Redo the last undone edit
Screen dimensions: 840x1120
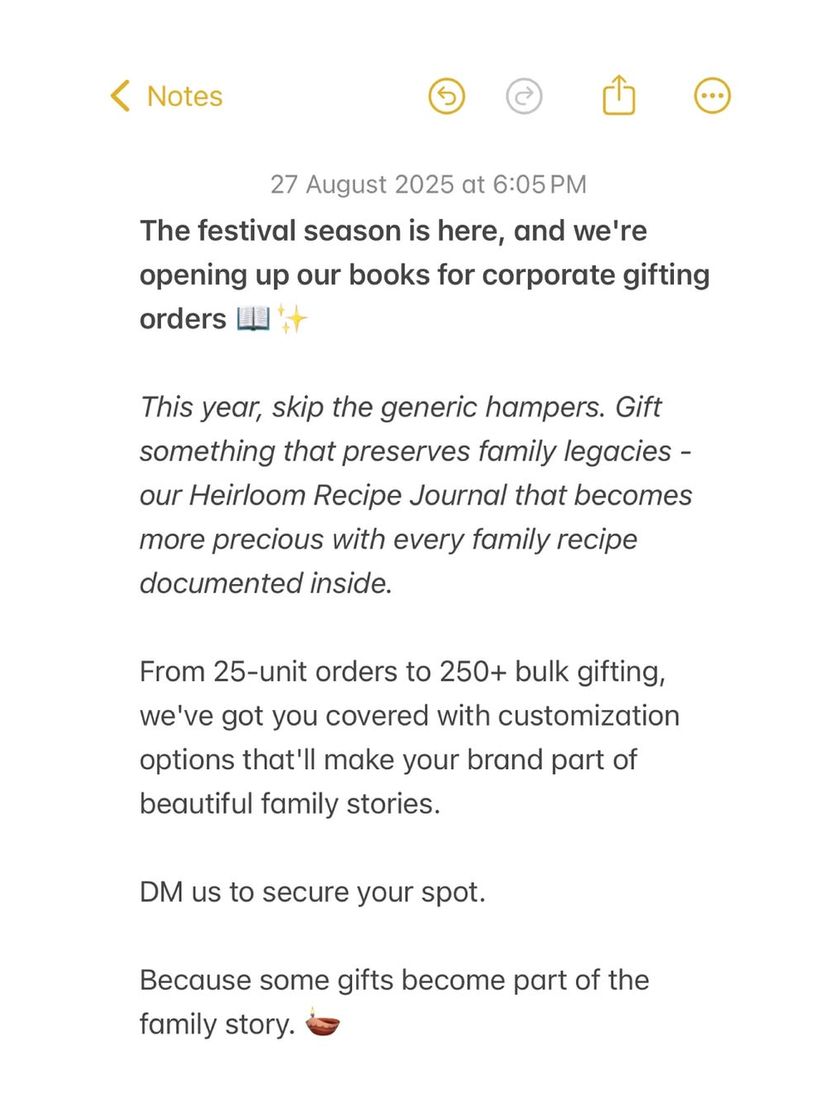pos(524,97)
